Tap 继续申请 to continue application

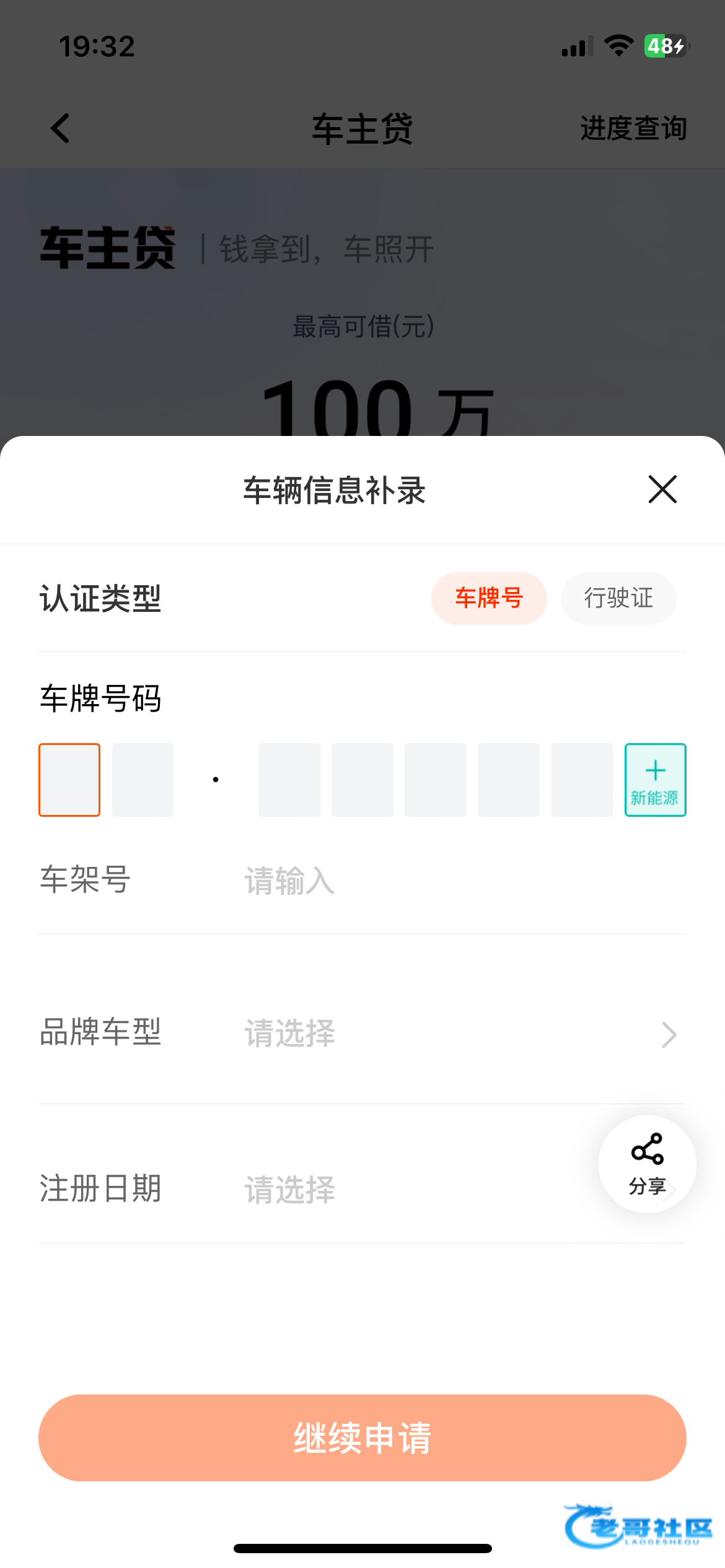pos(362,1437)
